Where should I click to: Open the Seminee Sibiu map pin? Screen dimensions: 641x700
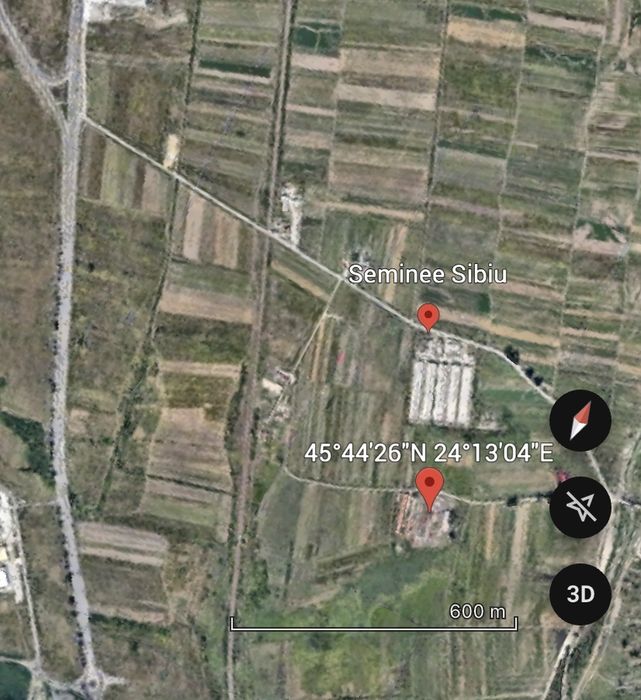pos(429,317)
